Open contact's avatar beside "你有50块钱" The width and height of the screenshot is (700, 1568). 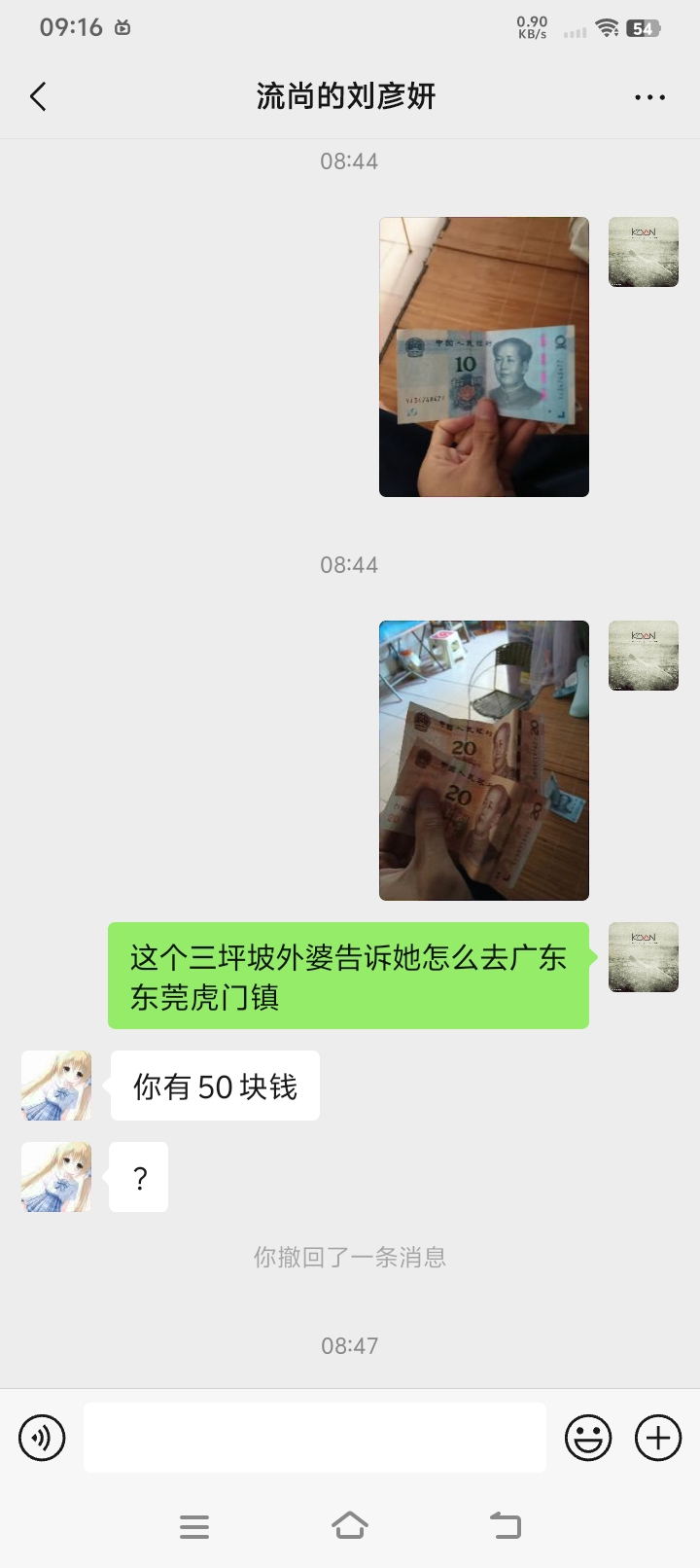pos(56,1086)
